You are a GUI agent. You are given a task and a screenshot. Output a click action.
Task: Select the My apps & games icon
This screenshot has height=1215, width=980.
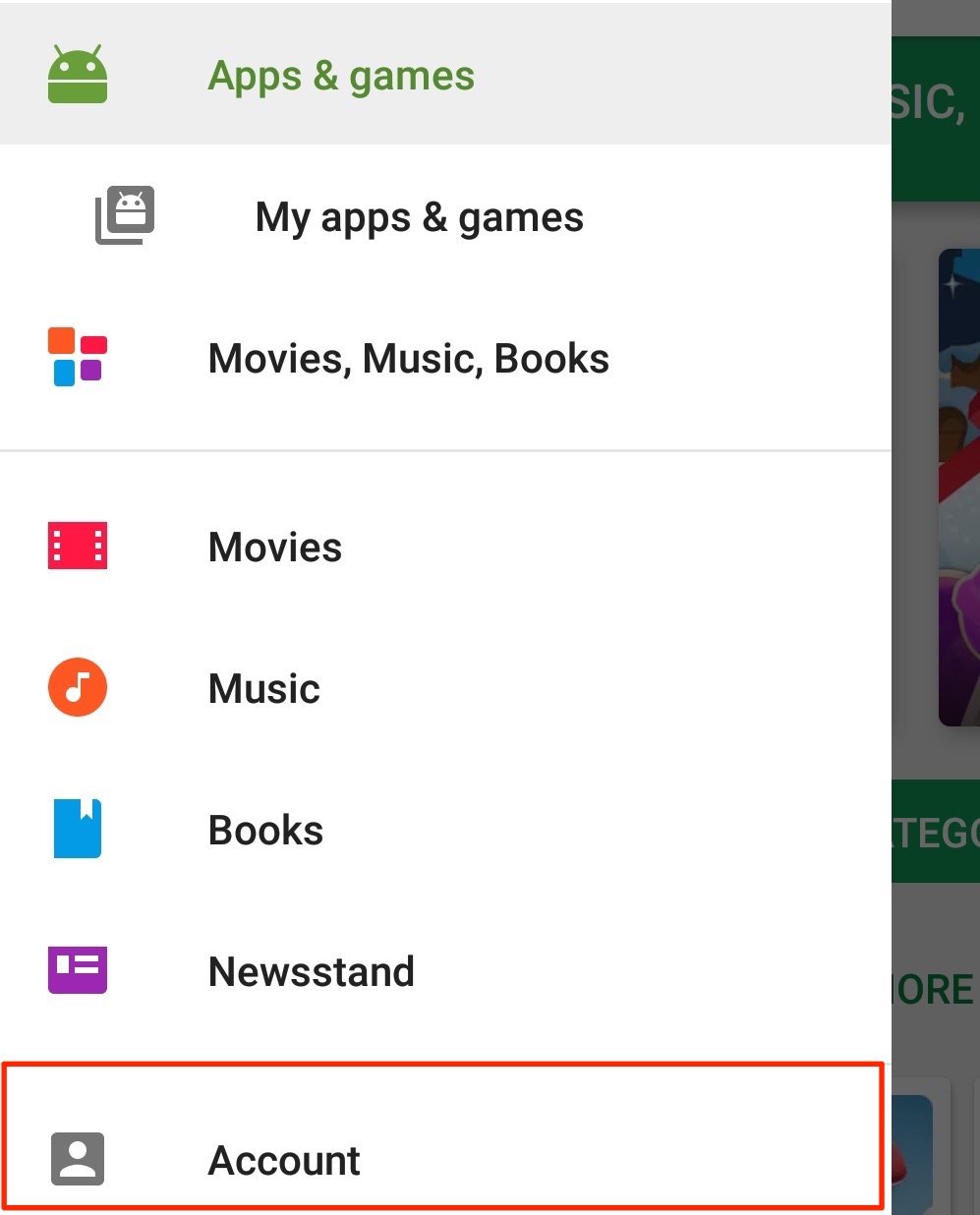pyautogui.click(x=124, y=213)
